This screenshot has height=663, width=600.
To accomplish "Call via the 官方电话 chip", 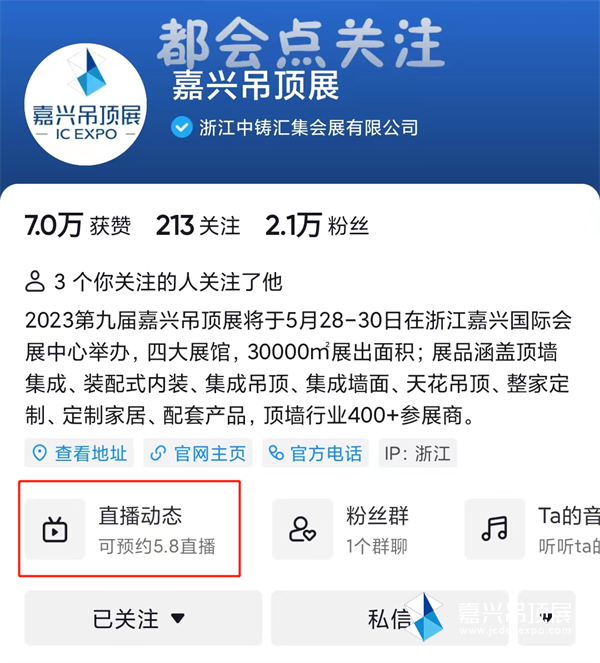I will [x=315, y=453].
